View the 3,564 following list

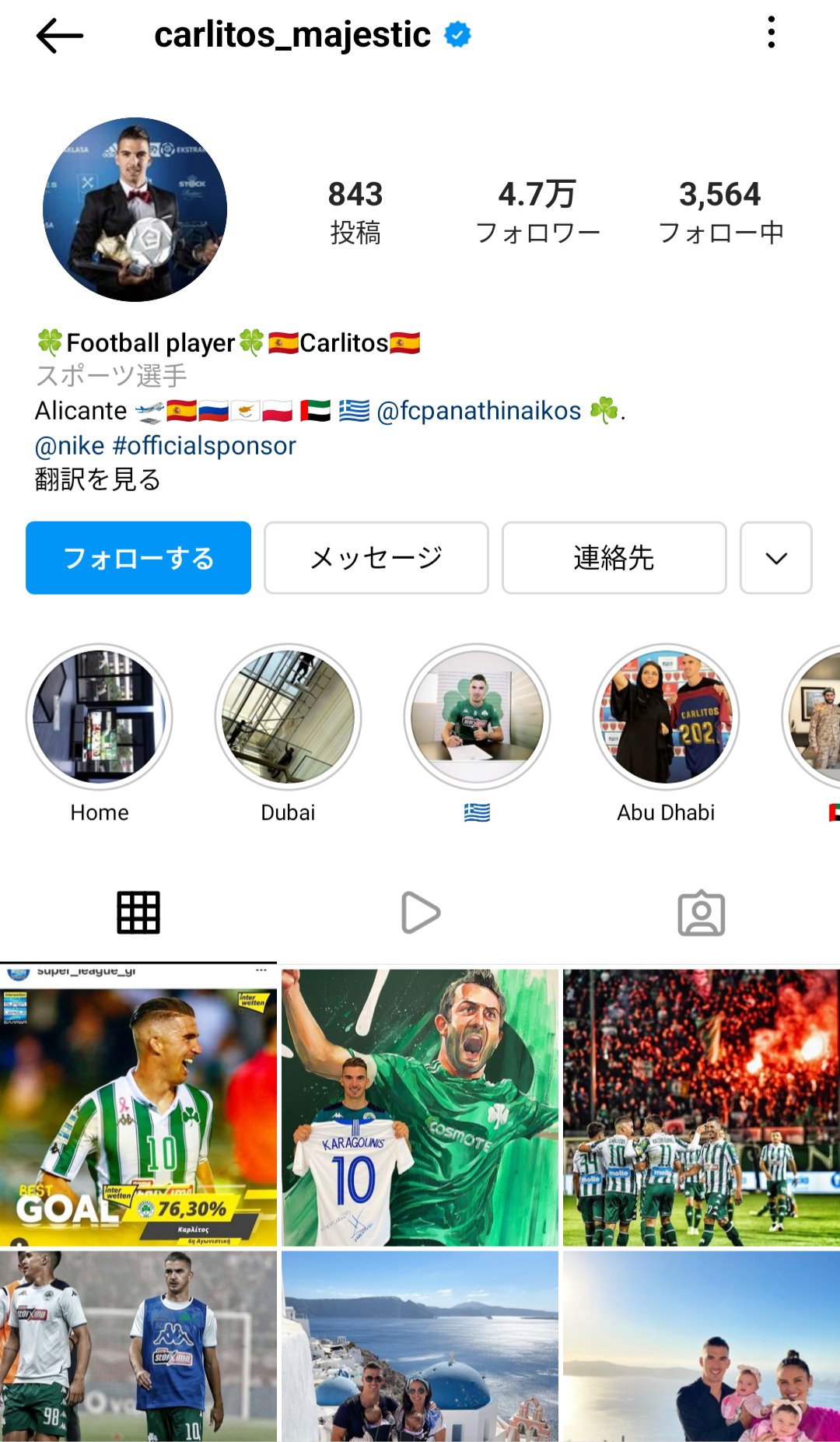tap(720, 212)
